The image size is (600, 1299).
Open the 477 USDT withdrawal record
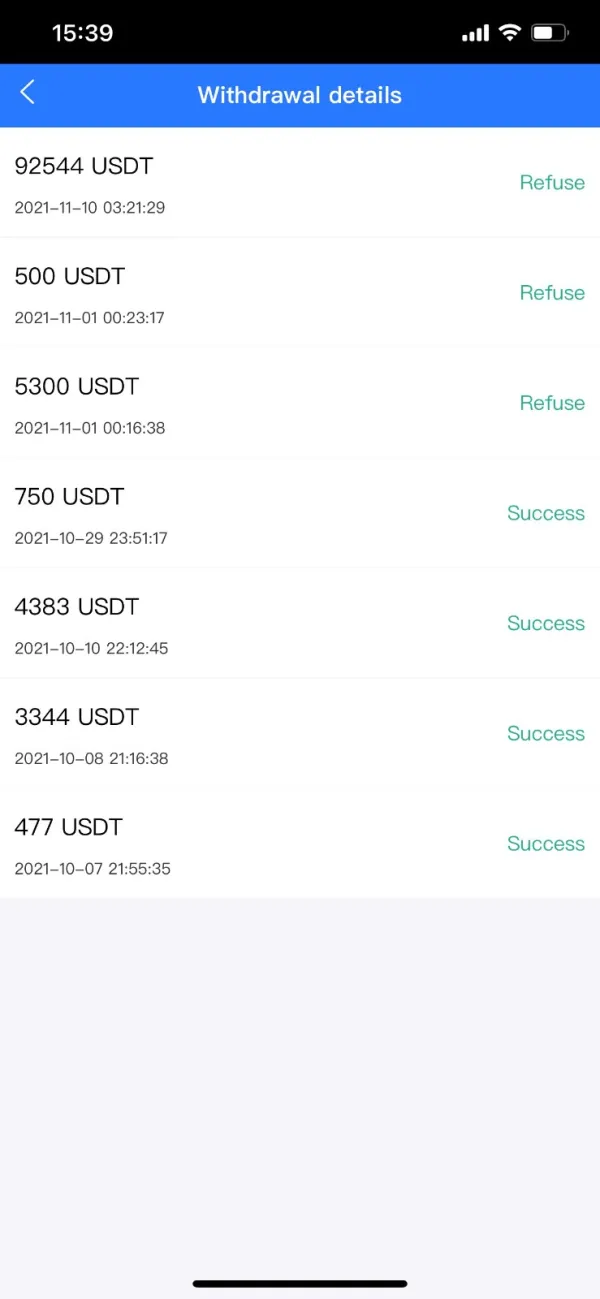[x=300, y=843]
